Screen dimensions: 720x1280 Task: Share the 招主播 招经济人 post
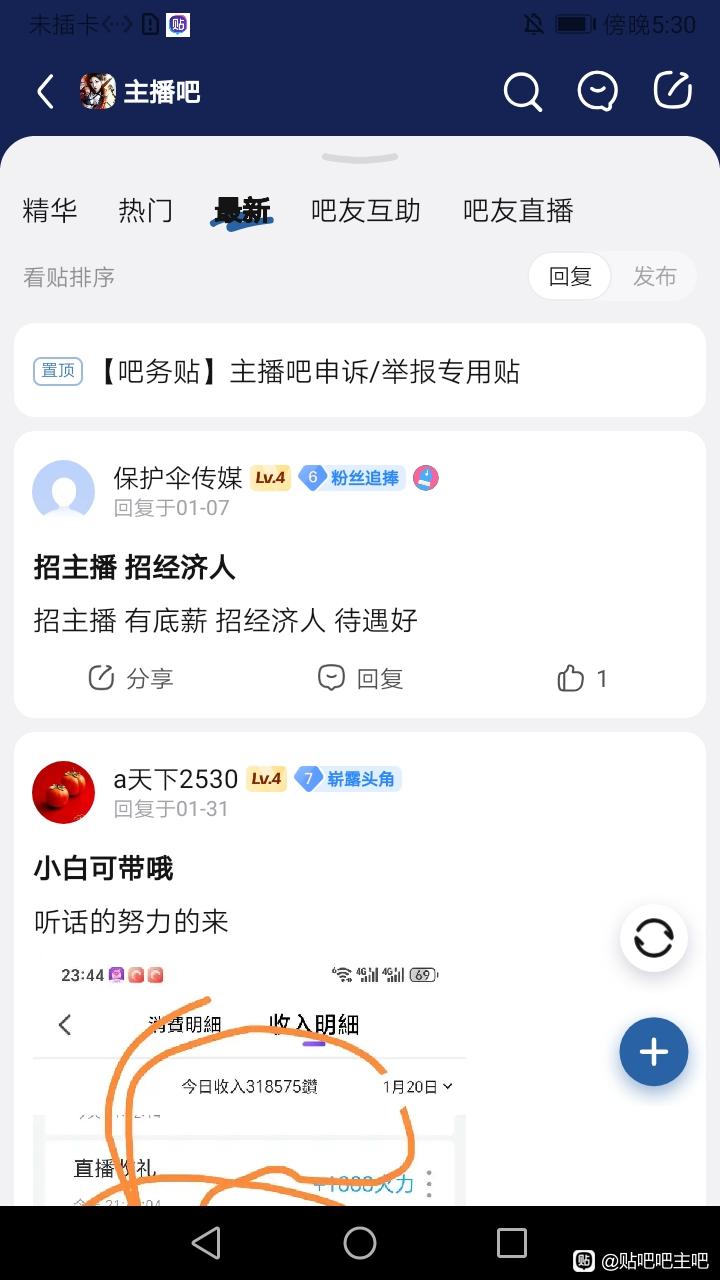[x=131, y=678]
